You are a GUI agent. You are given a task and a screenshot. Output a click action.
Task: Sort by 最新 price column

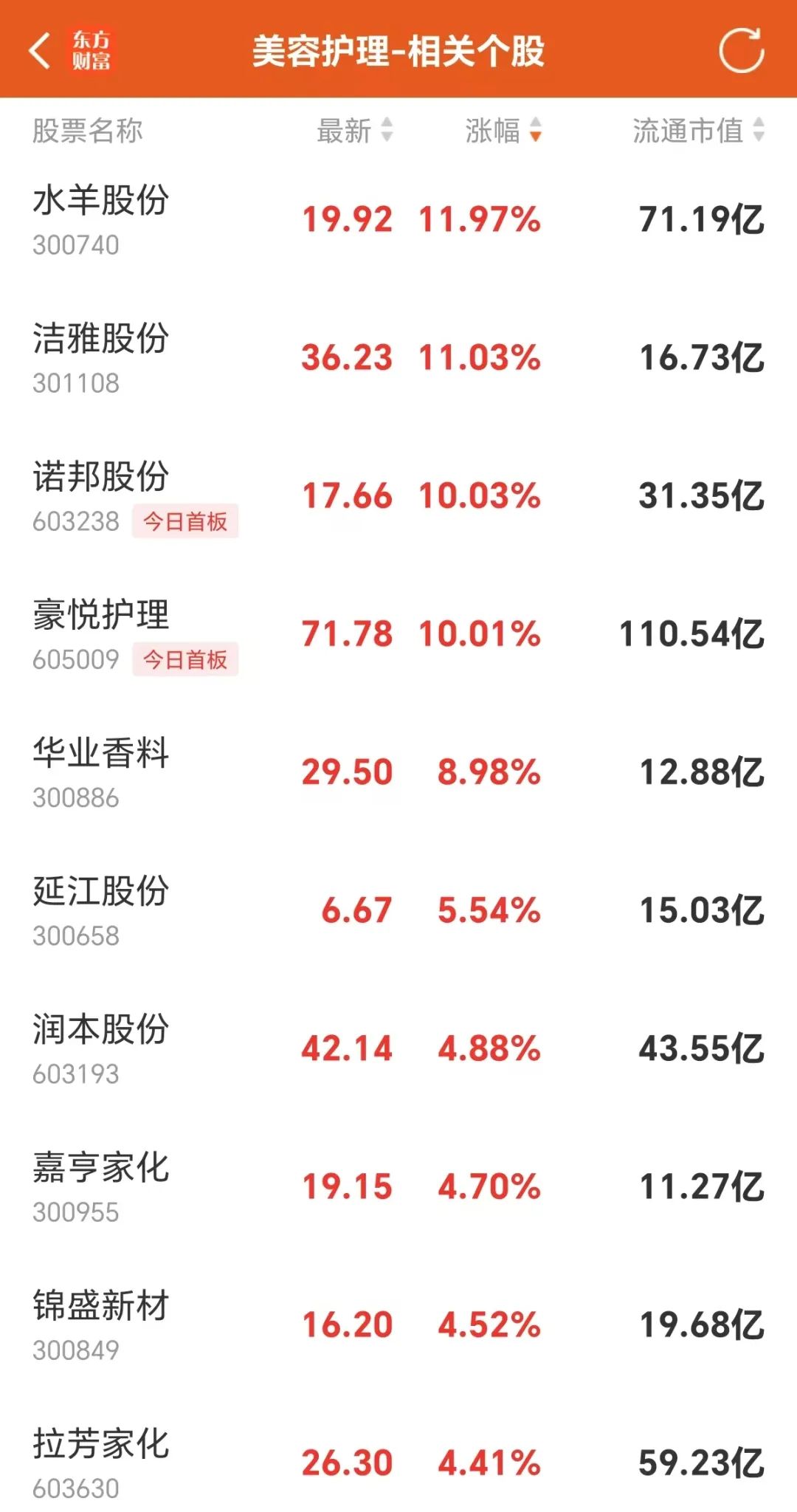click(x=355, y=131)
